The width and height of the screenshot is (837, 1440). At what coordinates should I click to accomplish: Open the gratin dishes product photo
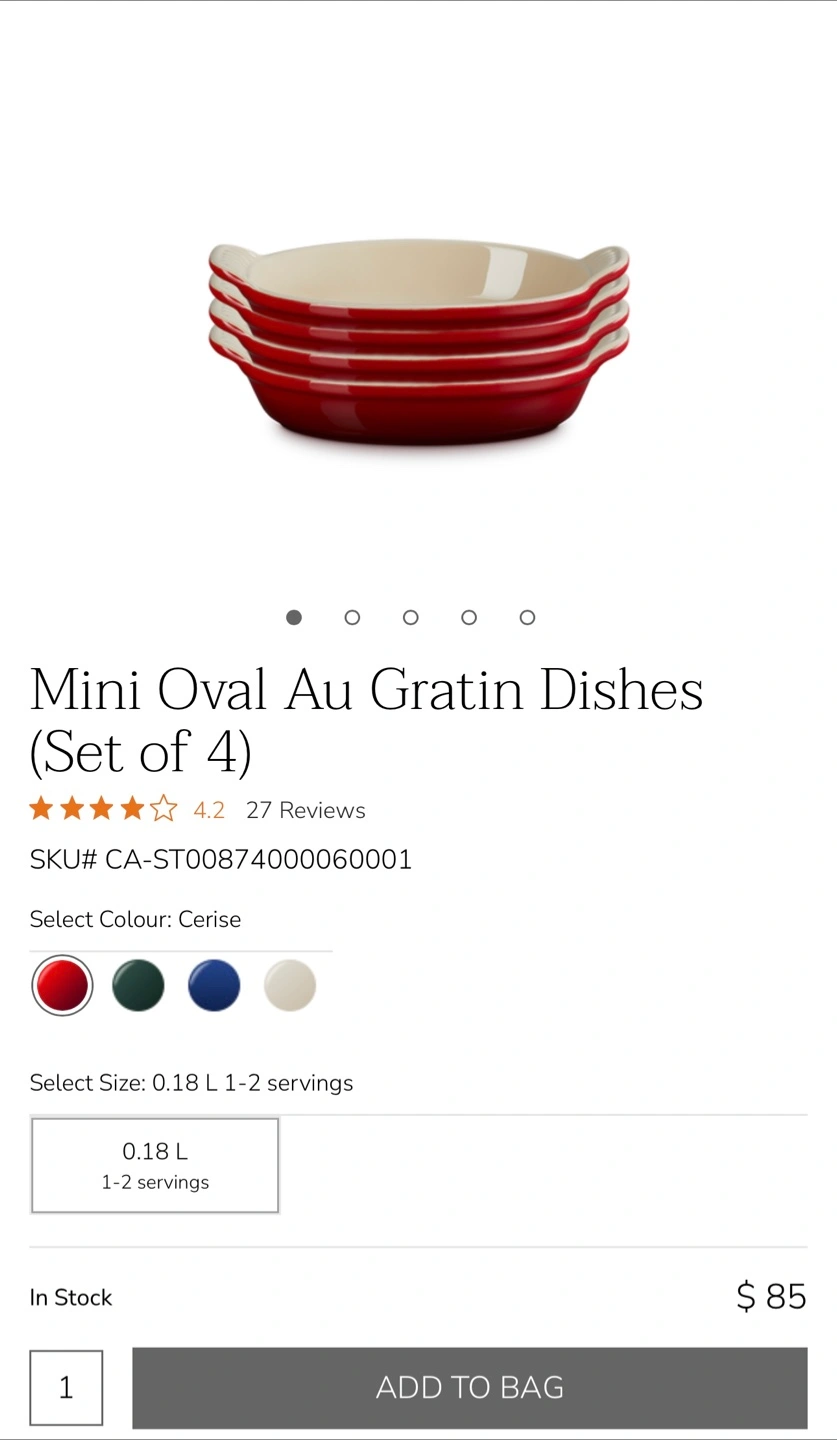click(x=419, y=343)
